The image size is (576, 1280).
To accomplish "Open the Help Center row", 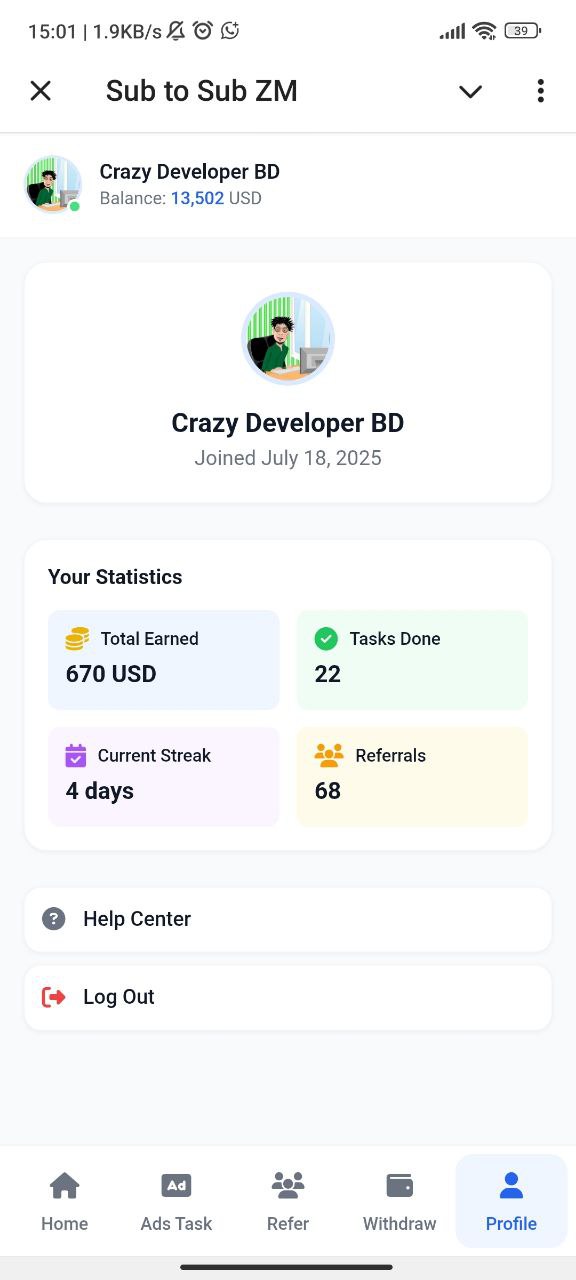I will (288, 919).
